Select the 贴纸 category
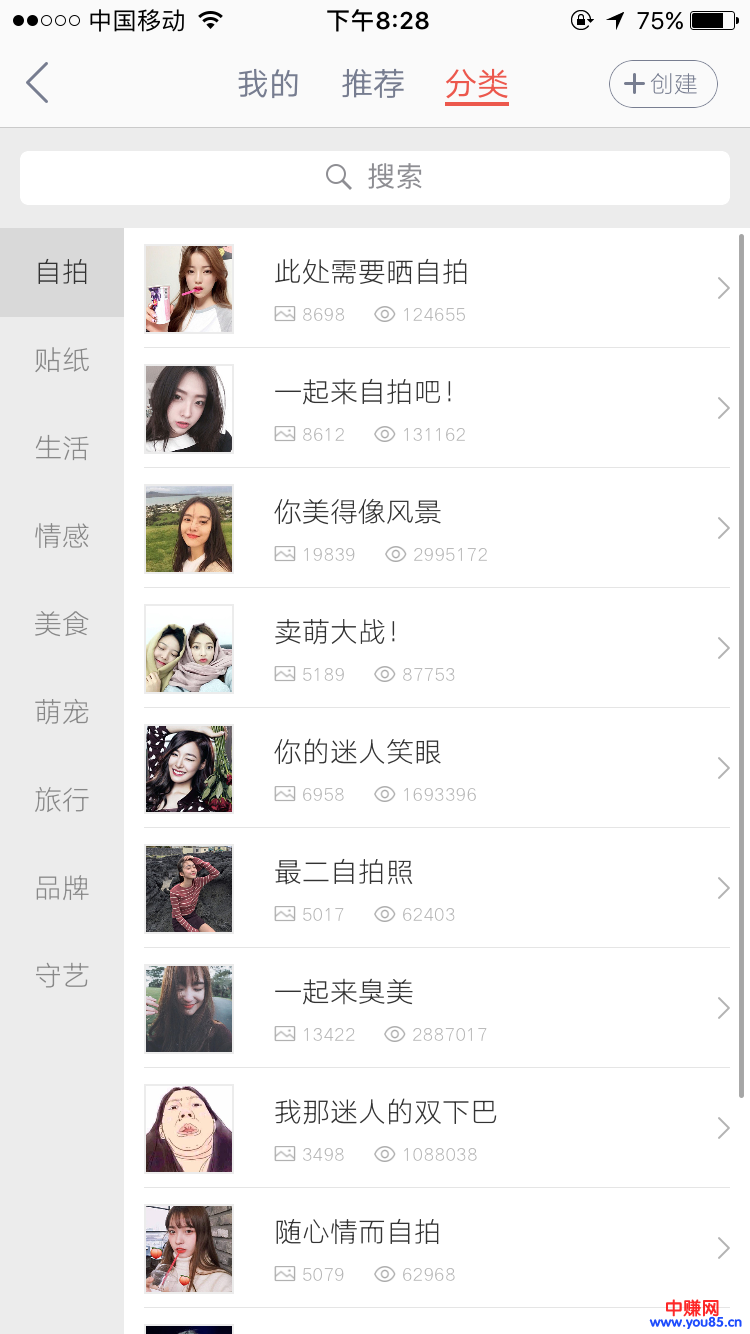 [x=62, y=360]
